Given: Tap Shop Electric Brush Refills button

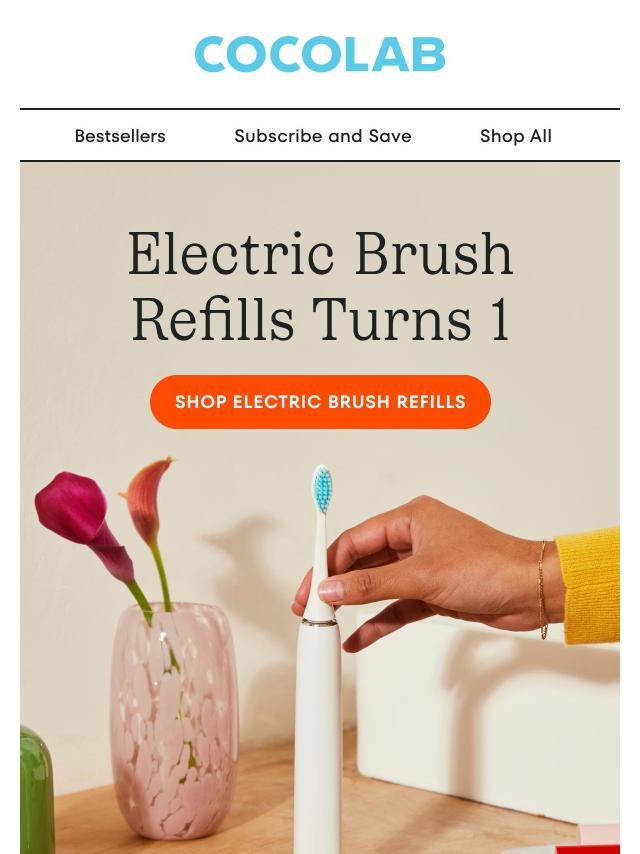Looking at the screenshot, I should [320, 402].
